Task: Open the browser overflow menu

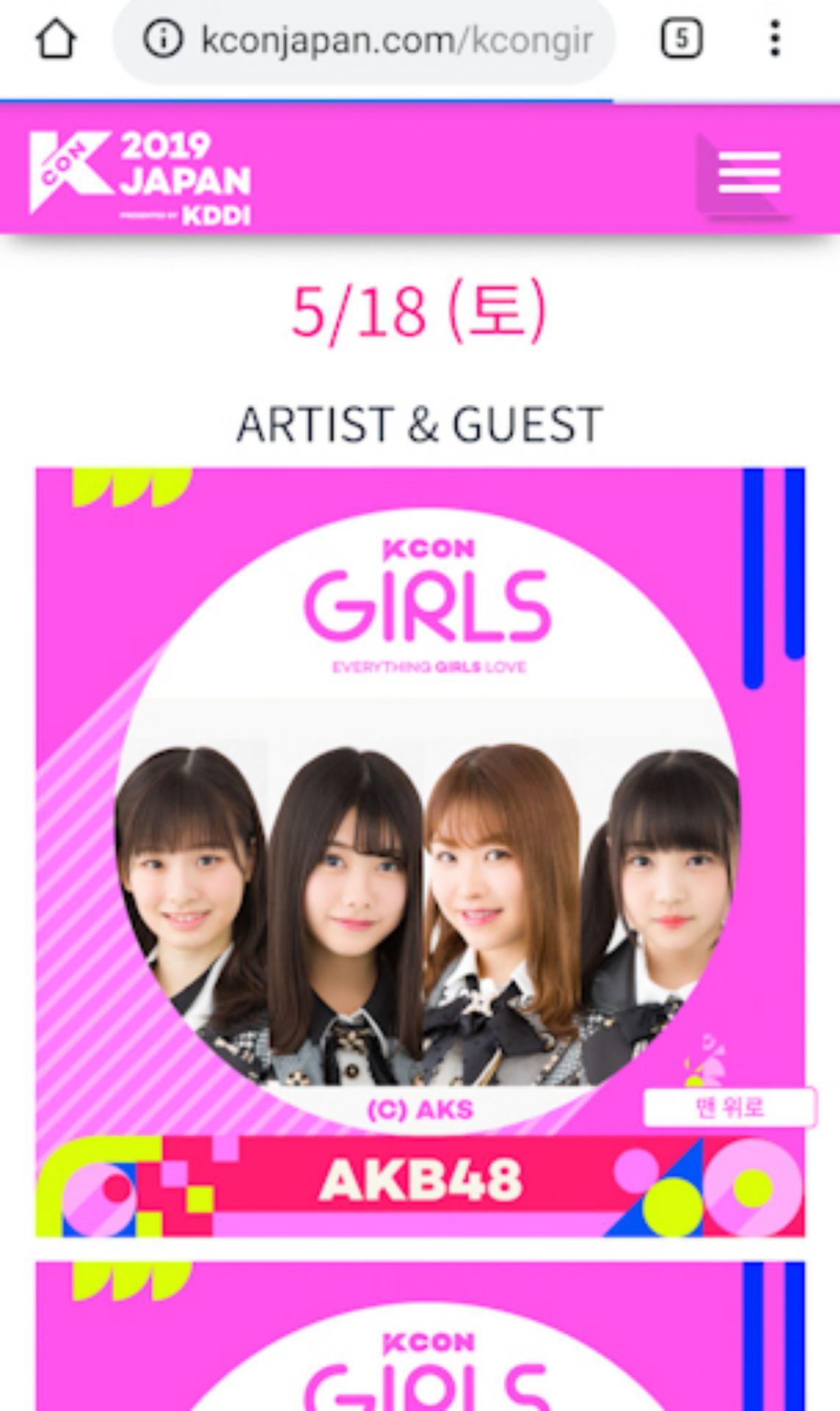Action: pyautogui.click(x=774, y=39)
